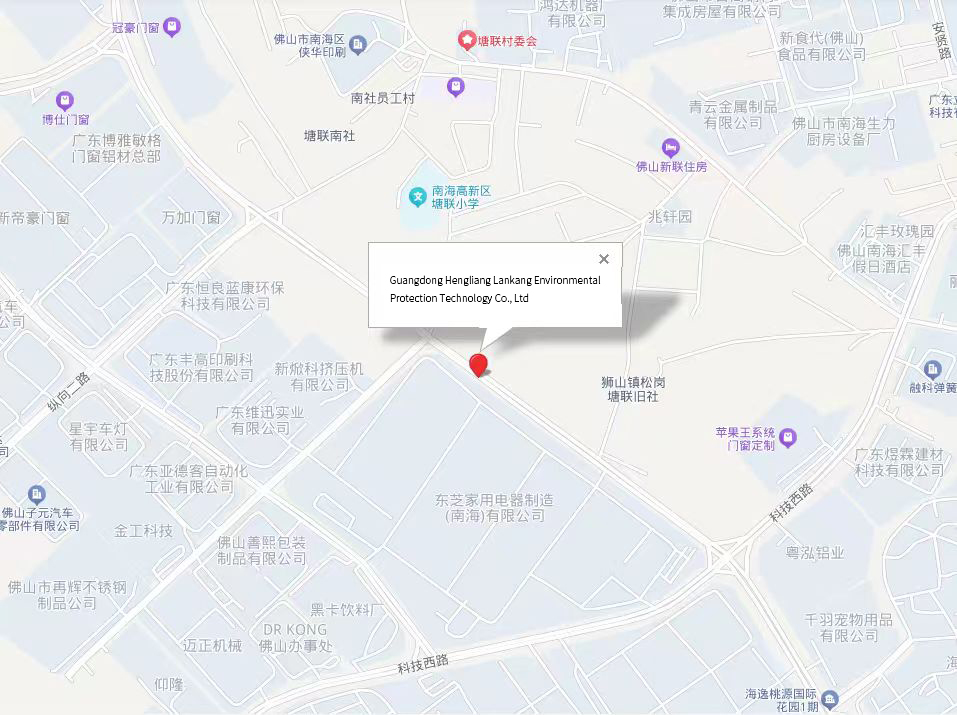Select the 塘联村委会 point of interest
Viewport: 957px width, 715px height.
click(x=467, y=40)
